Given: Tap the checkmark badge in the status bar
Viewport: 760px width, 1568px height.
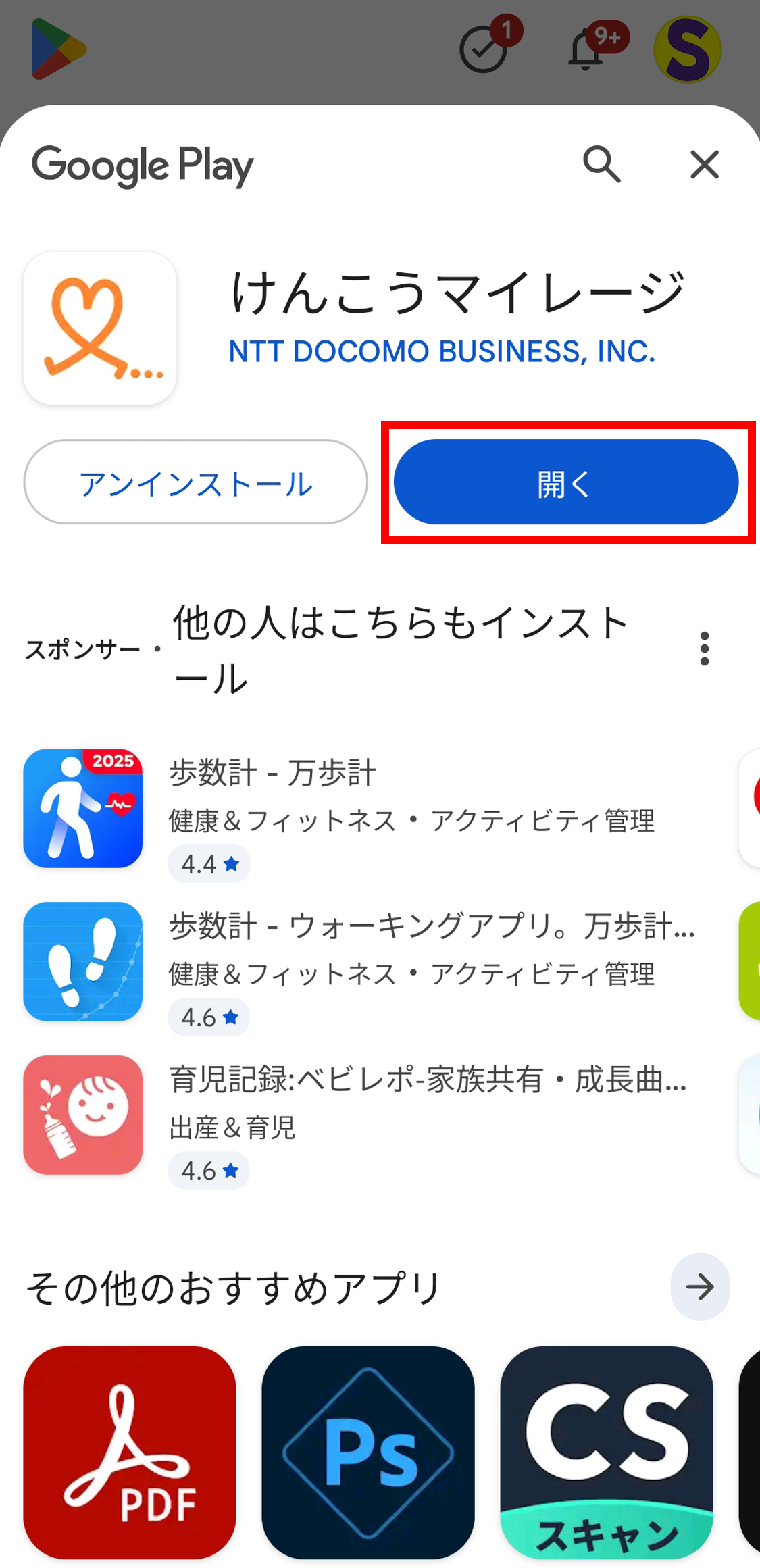Looking at the screenshot, I should click(x=481, y=47).
